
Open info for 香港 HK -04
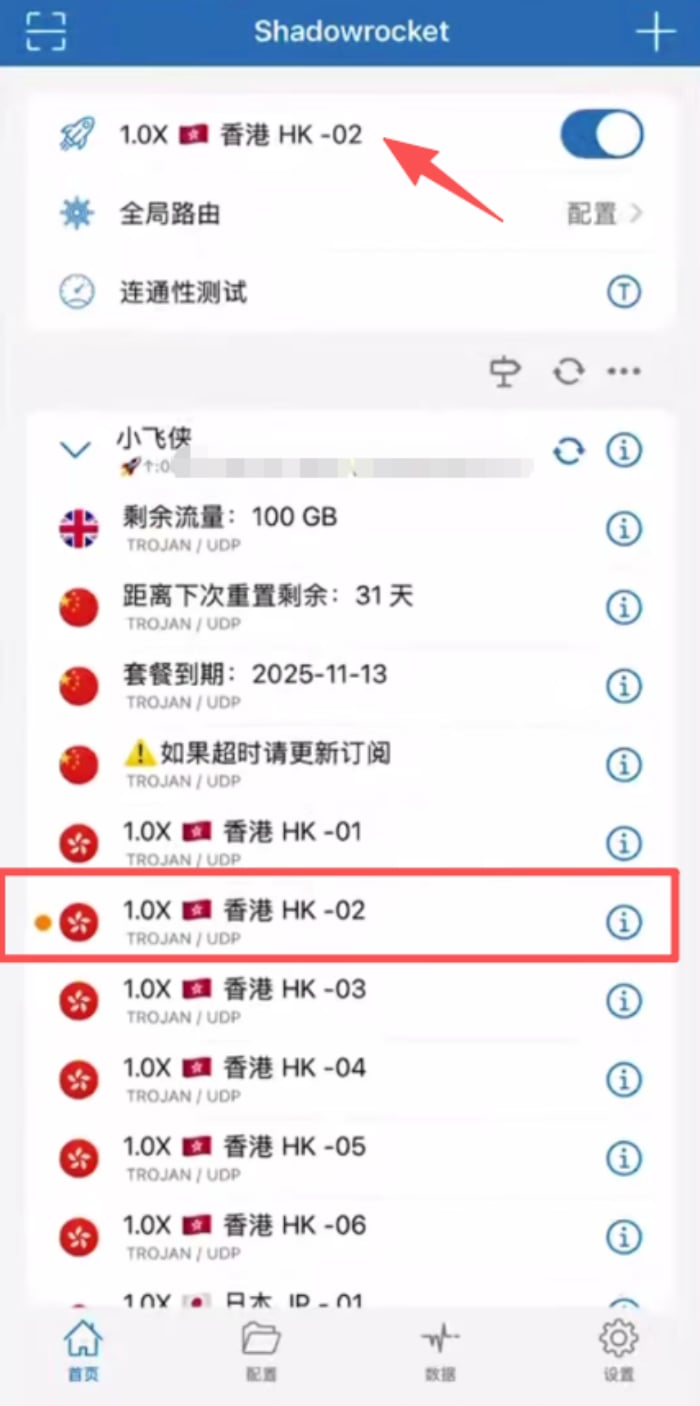coord(624,1079)
